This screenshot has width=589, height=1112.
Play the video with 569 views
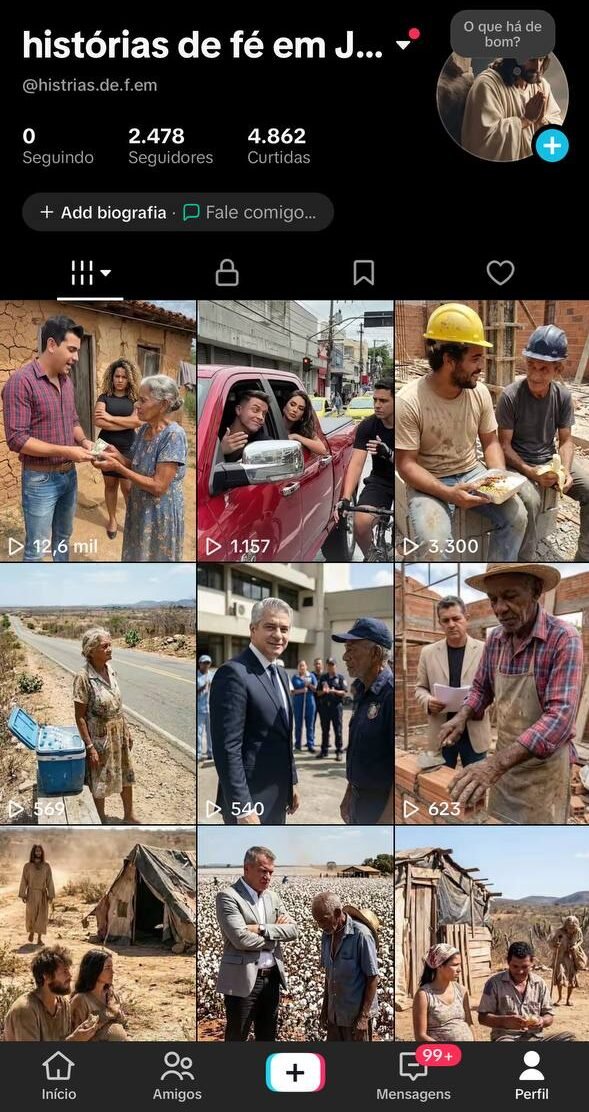pyautogui.click(x=98, y=694)
